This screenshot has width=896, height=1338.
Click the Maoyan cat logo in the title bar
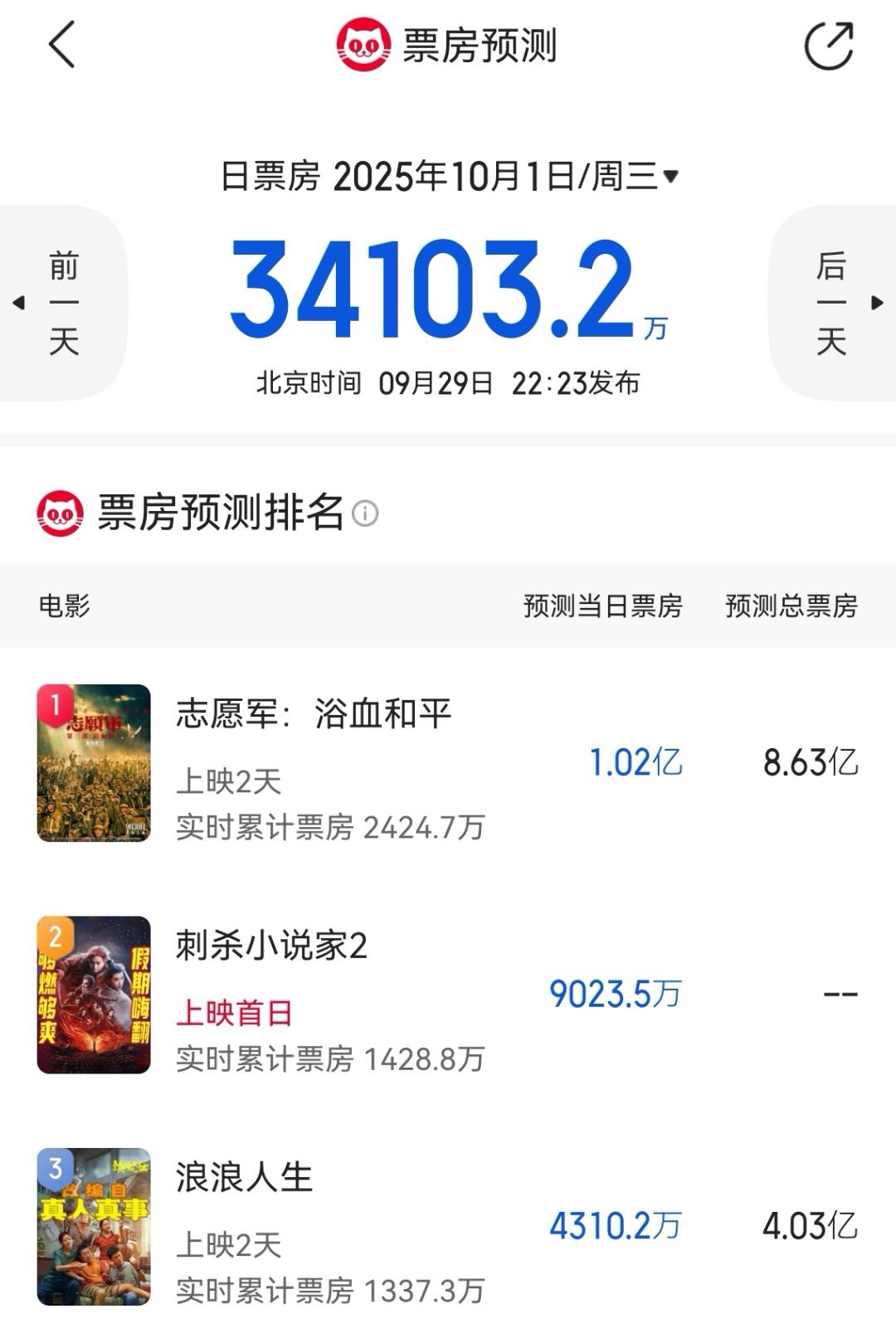pos(362,47)
